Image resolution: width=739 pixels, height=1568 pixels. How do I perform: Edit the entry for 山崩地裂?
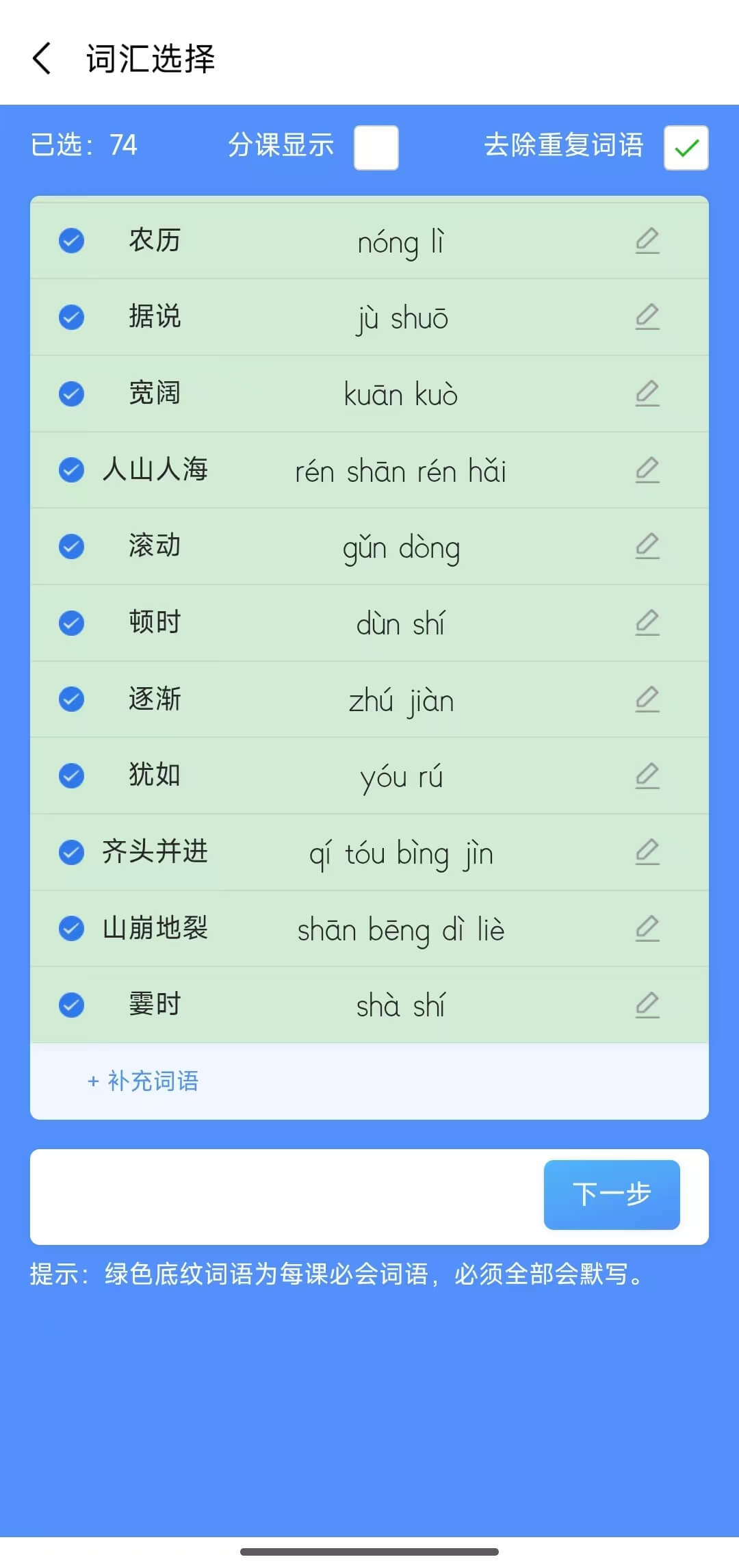coord(647,929)
